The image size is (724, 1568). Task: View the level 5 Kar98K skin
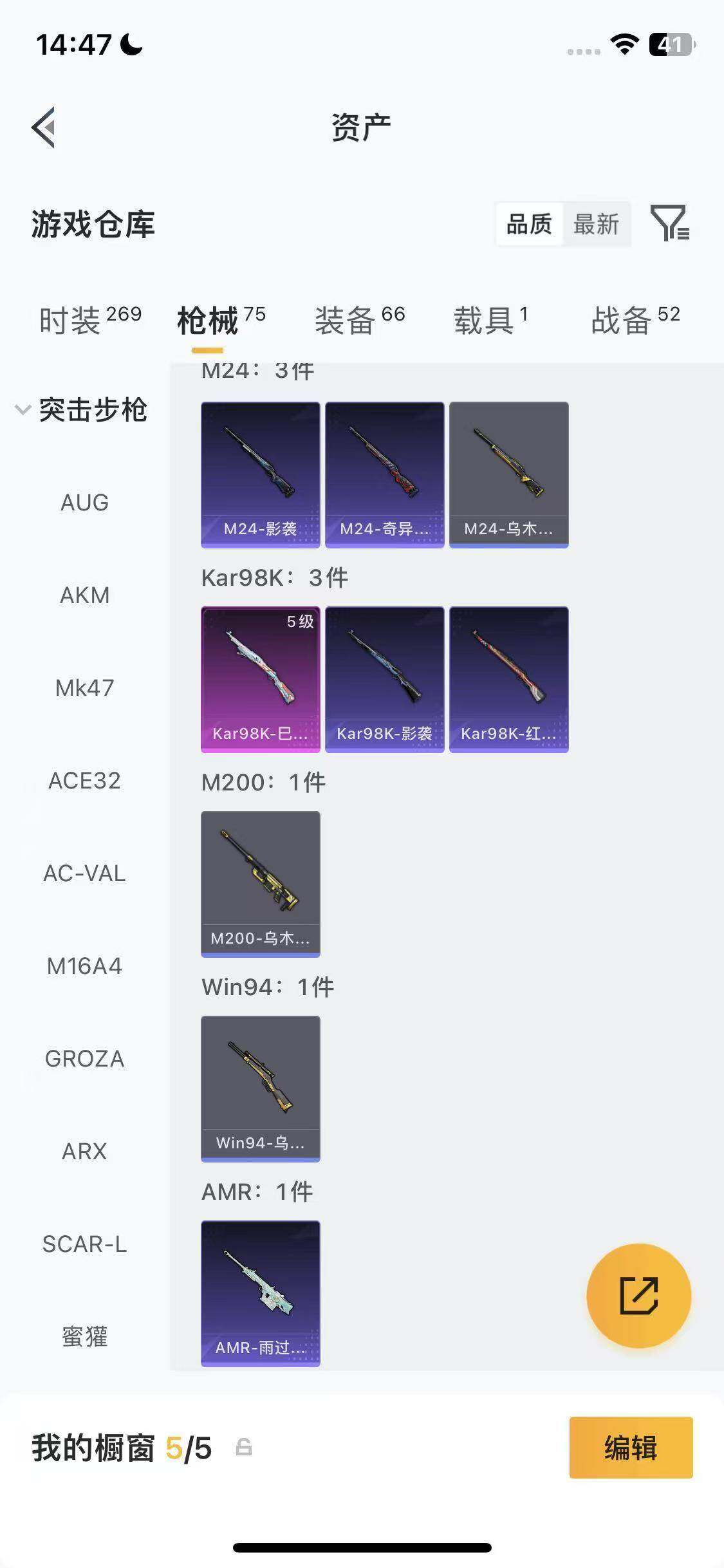pyautogui.click(x=260, y=679)
